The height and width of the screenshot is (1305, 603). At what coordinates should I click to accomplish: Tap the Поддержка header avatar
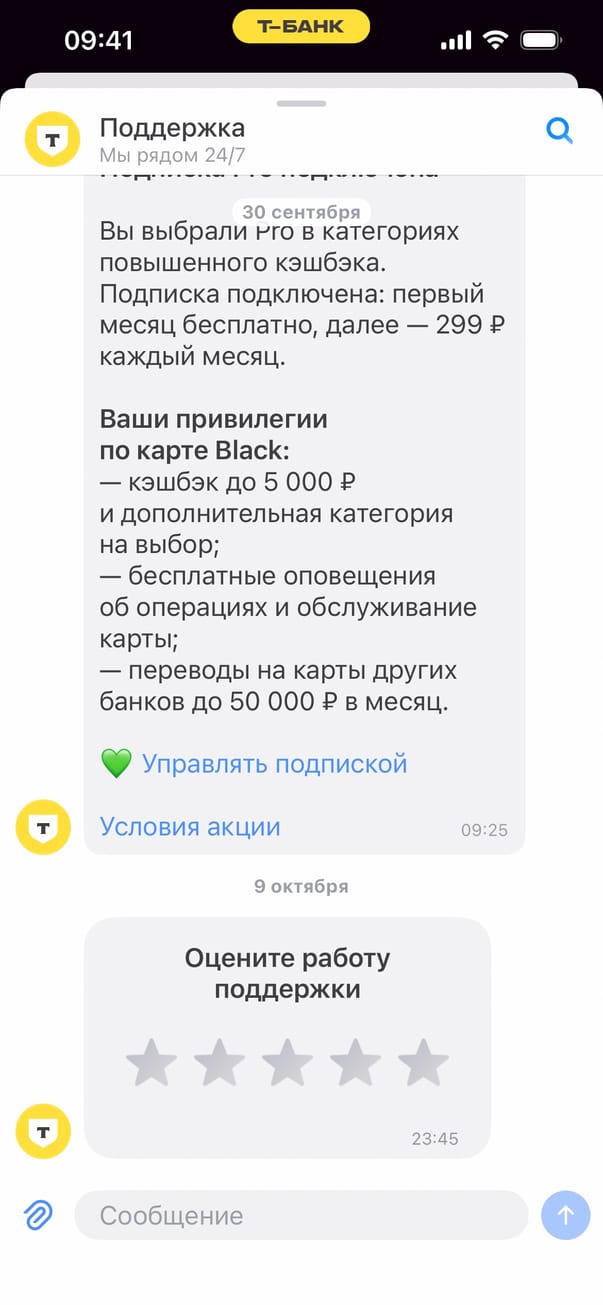52,139
